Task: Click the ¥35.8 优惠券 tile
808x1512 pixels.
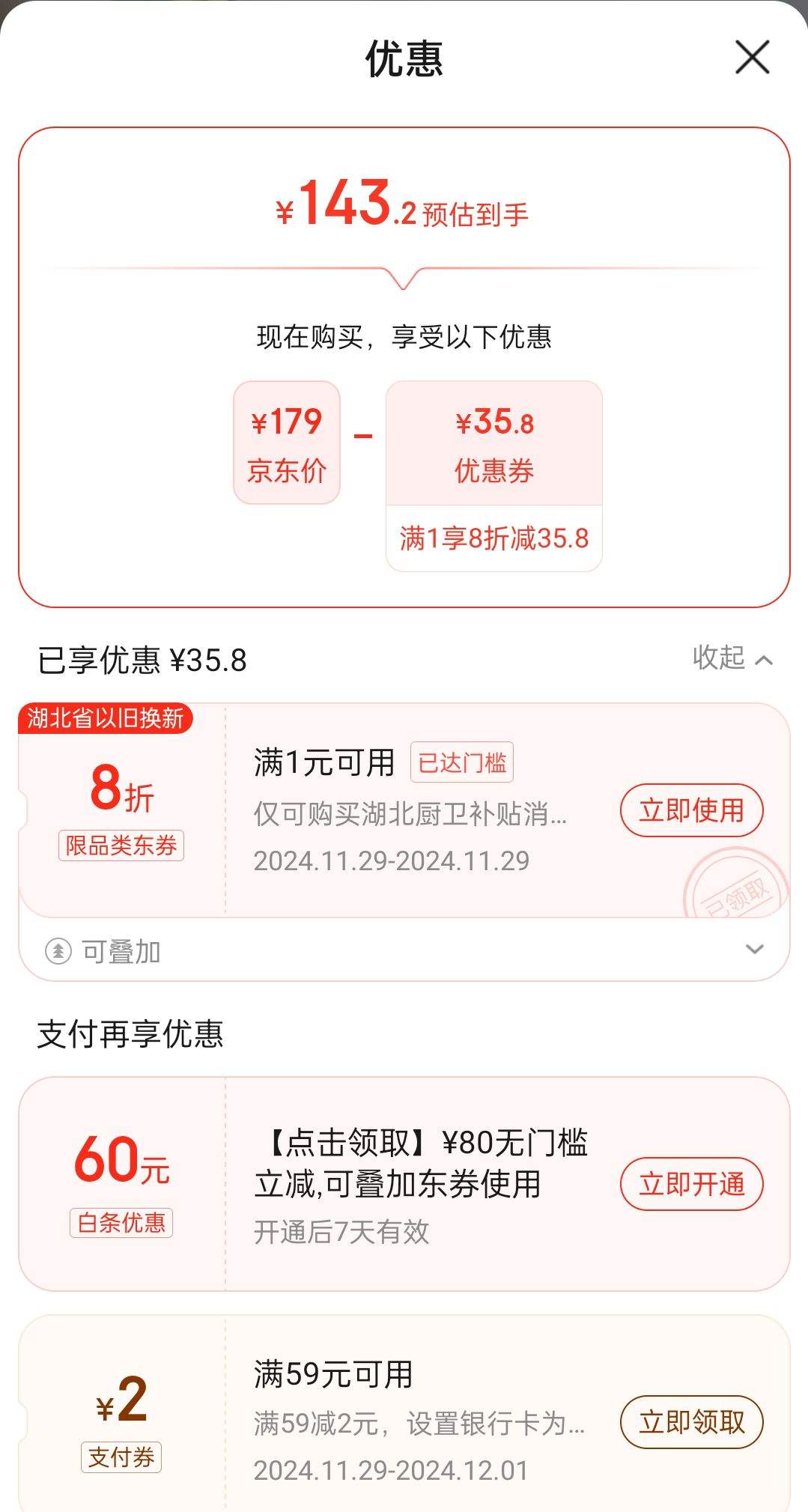Action: point(493,445)
